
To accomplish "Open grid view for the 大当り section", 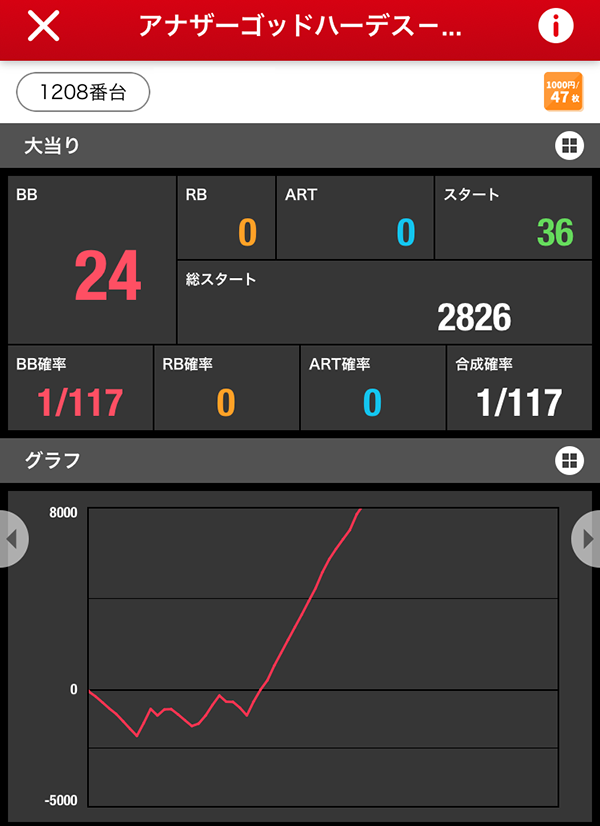I will coord(568,146).
